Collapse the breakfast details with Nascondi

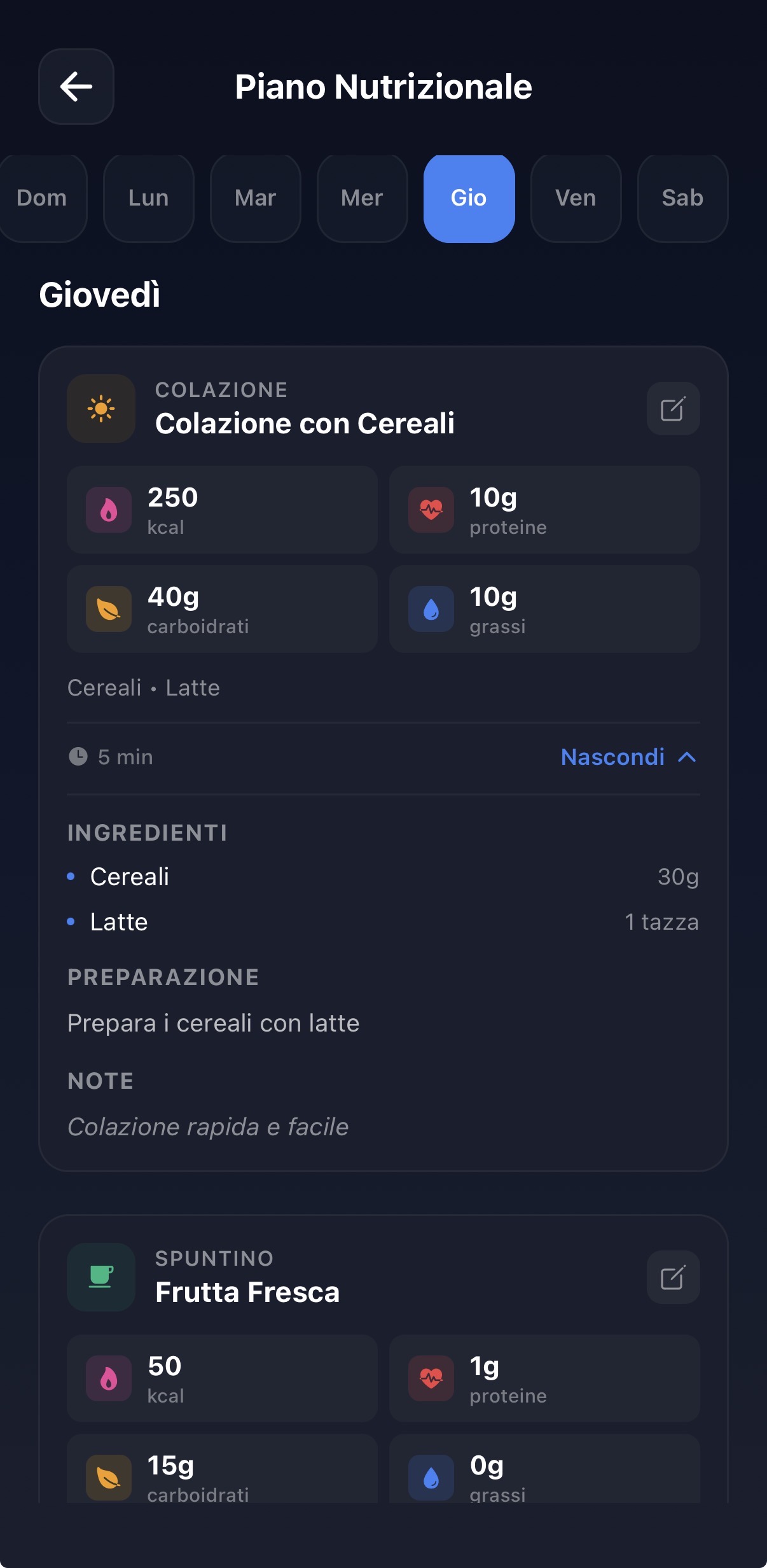(612, 757)
